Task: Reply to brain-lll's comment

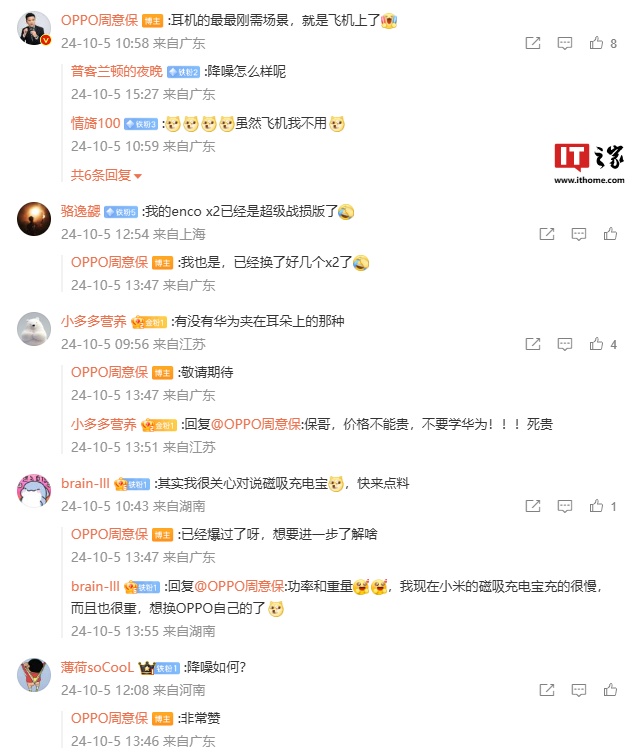Action: point(565,507)
